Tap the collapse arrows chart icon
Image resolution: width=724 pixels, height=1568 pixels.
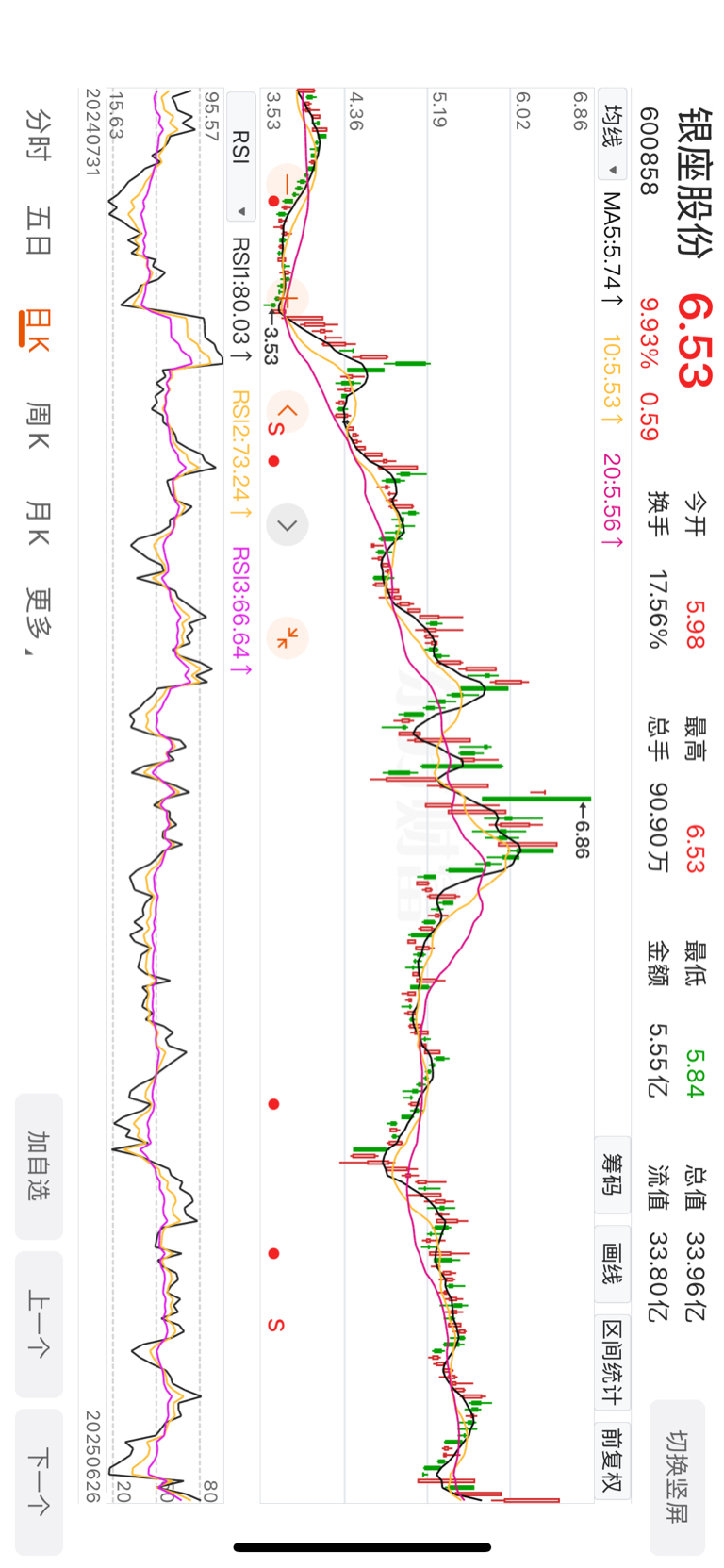click(288, 638)
